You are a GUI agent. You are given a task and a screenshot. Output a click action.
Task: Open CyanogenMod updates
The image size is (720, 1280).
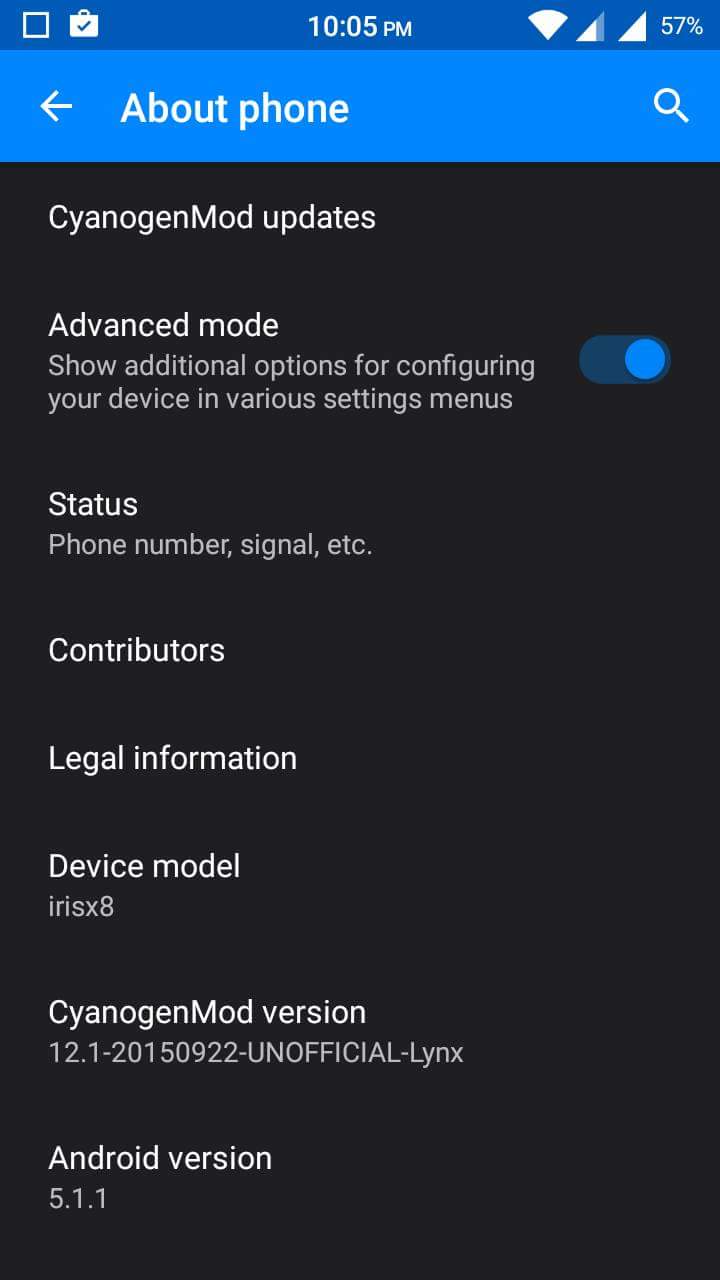click(x=360, y=217)
